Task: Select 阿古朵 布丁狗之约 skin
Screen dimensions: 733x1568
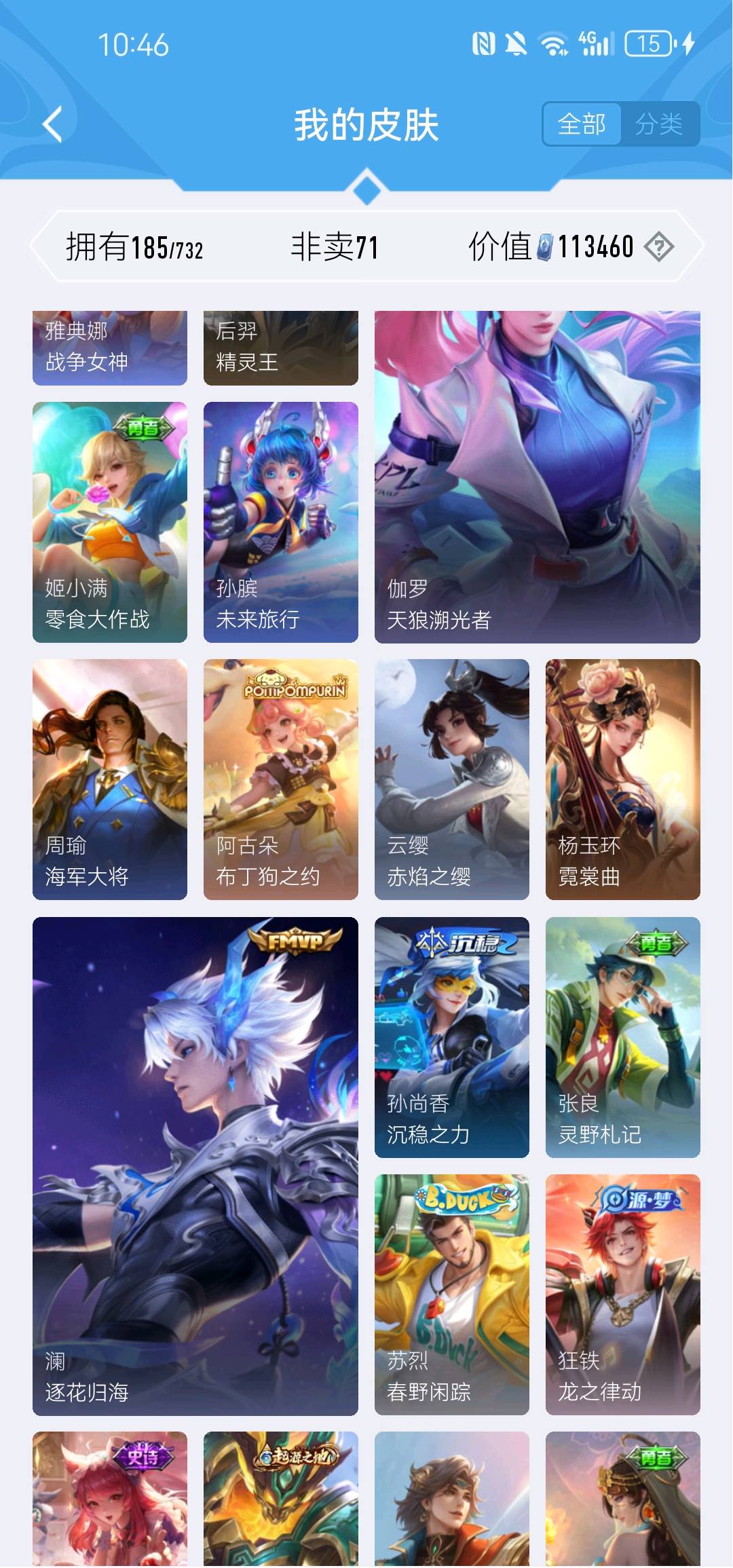Action: tap(281, 779)
